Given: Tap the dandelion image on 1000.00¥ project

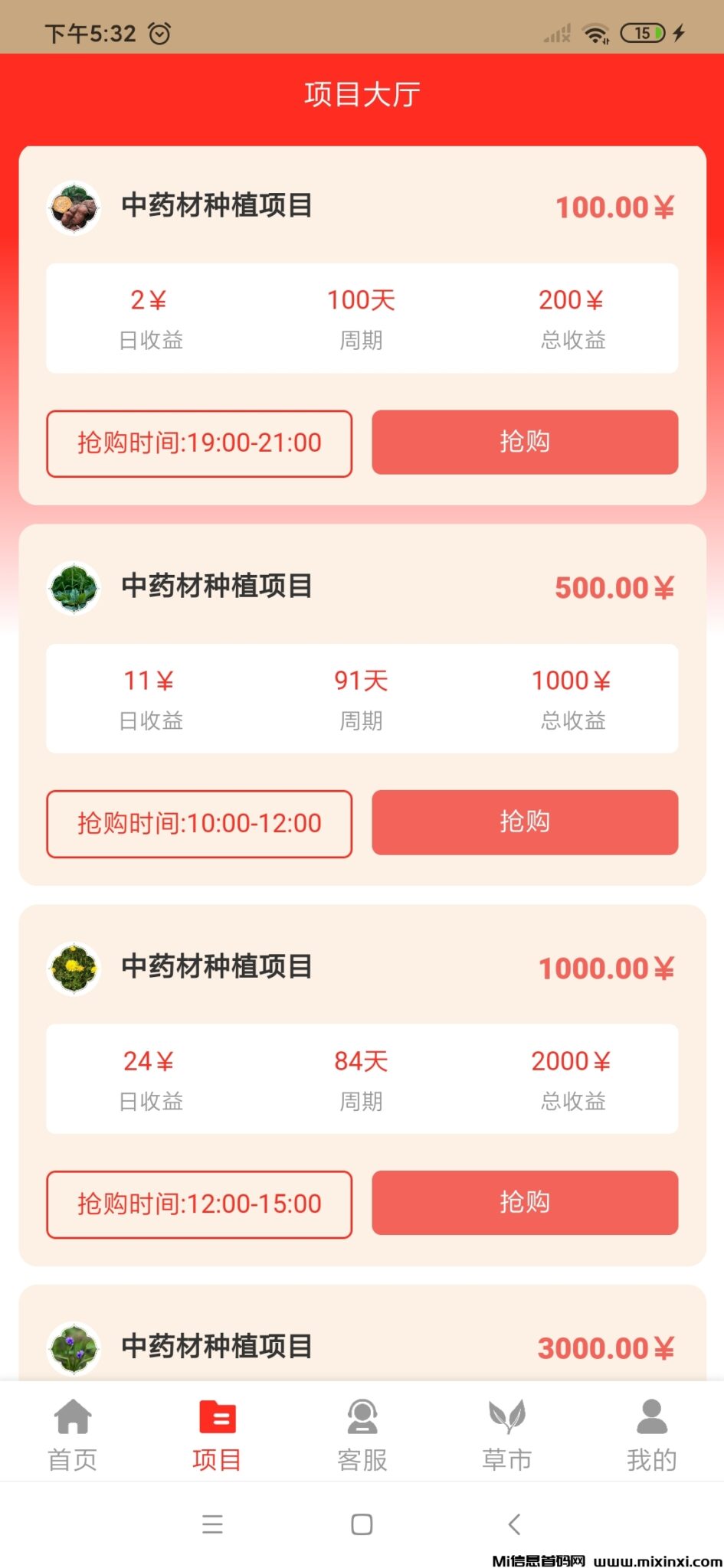Looking at the screenshot, I should (74, 968).
